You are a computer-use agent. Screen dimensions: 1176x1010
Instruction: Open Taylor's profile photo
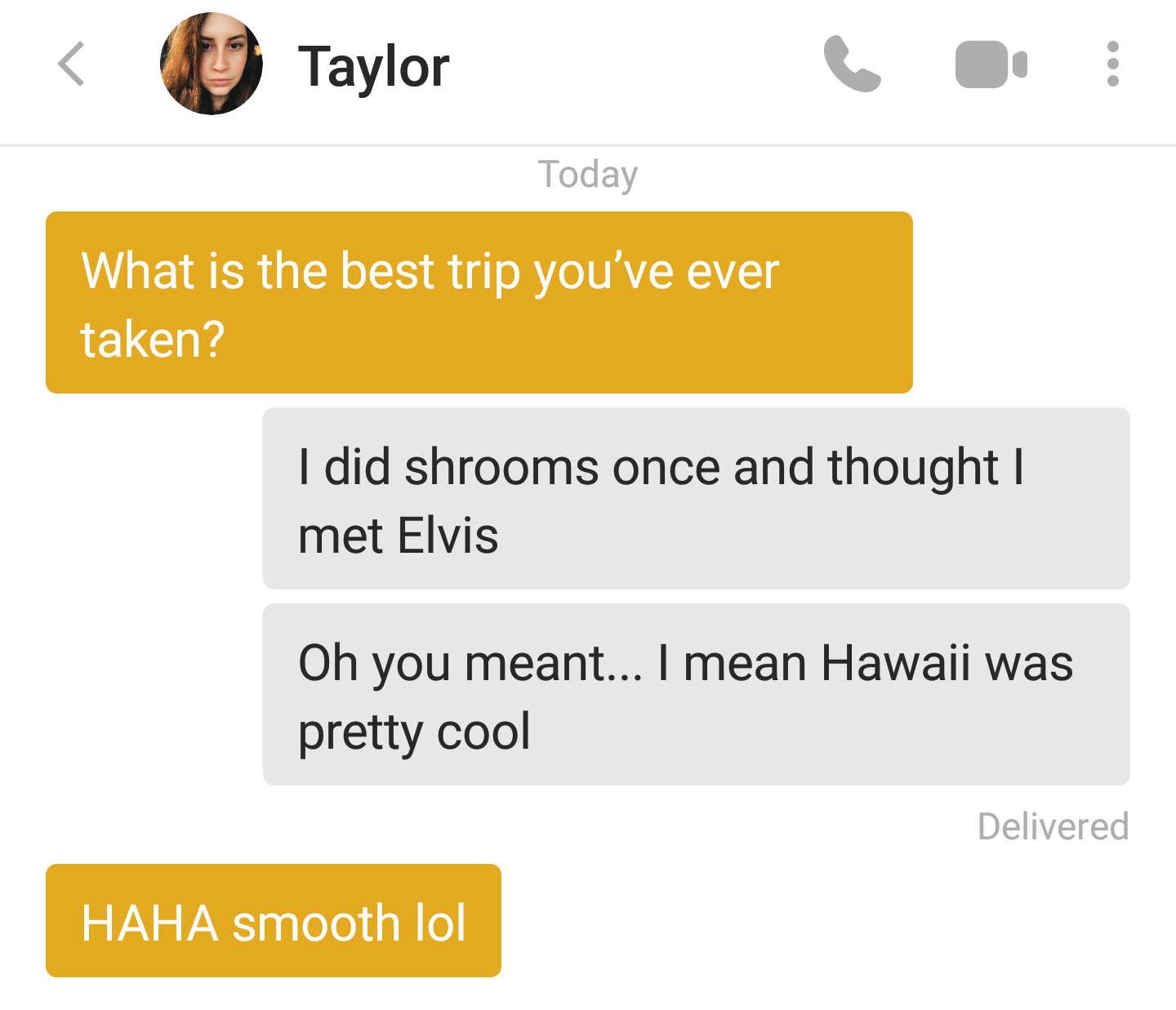coord(212,64)
